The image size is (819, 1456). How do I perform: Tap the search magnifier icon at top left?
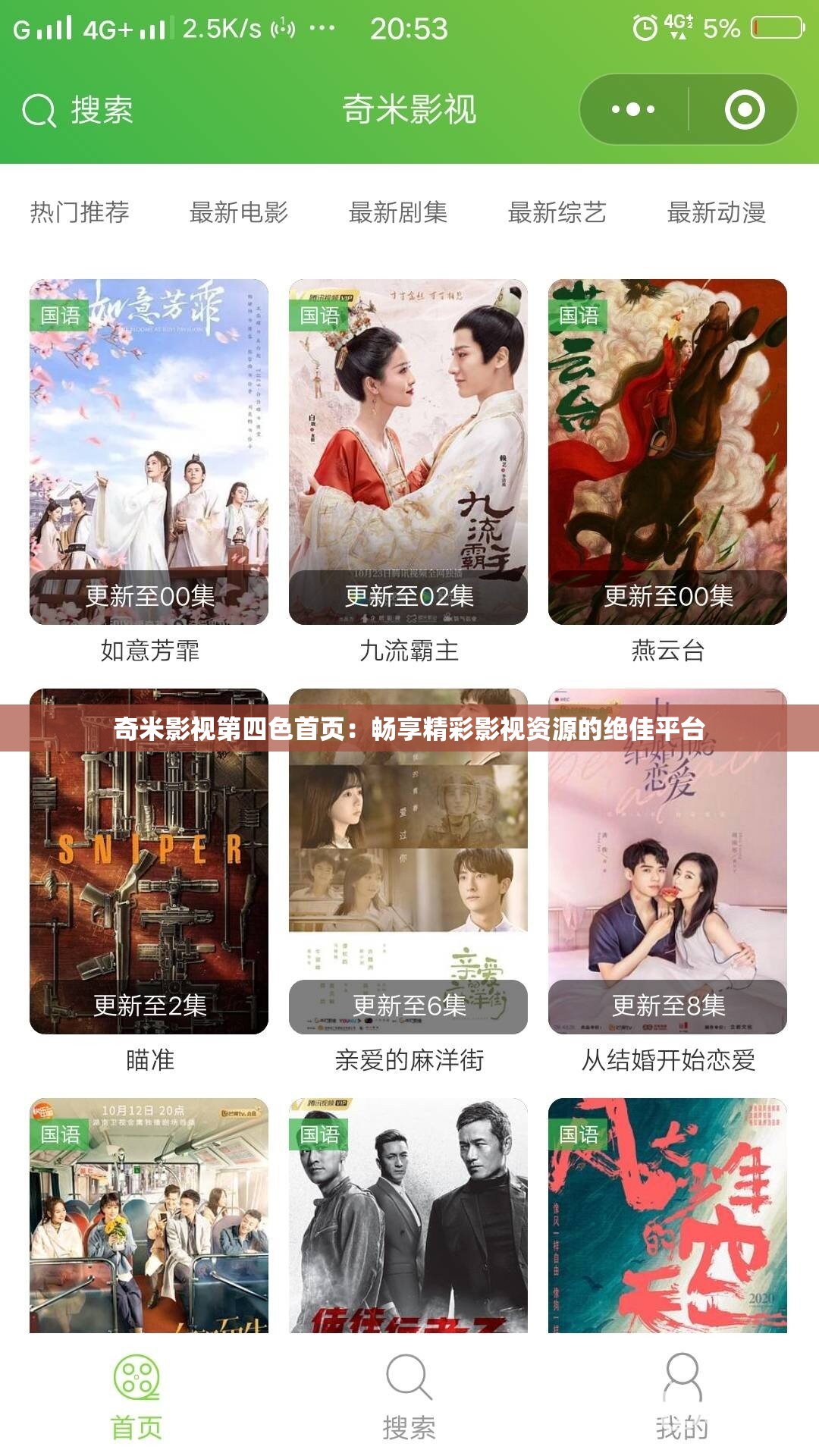click(39, 108)
